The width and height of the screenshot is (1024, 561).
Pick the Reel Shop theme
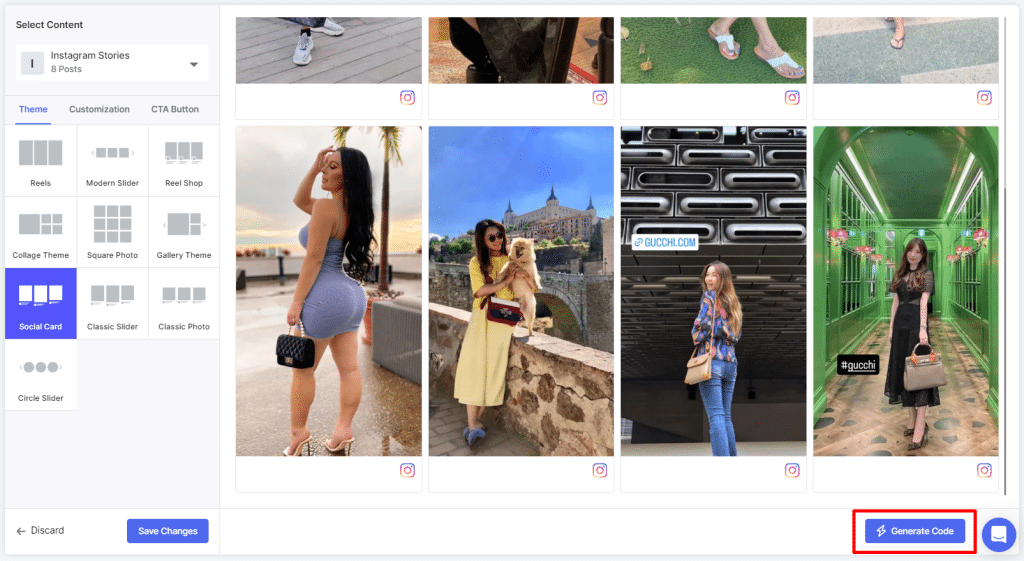click(184, 160)
